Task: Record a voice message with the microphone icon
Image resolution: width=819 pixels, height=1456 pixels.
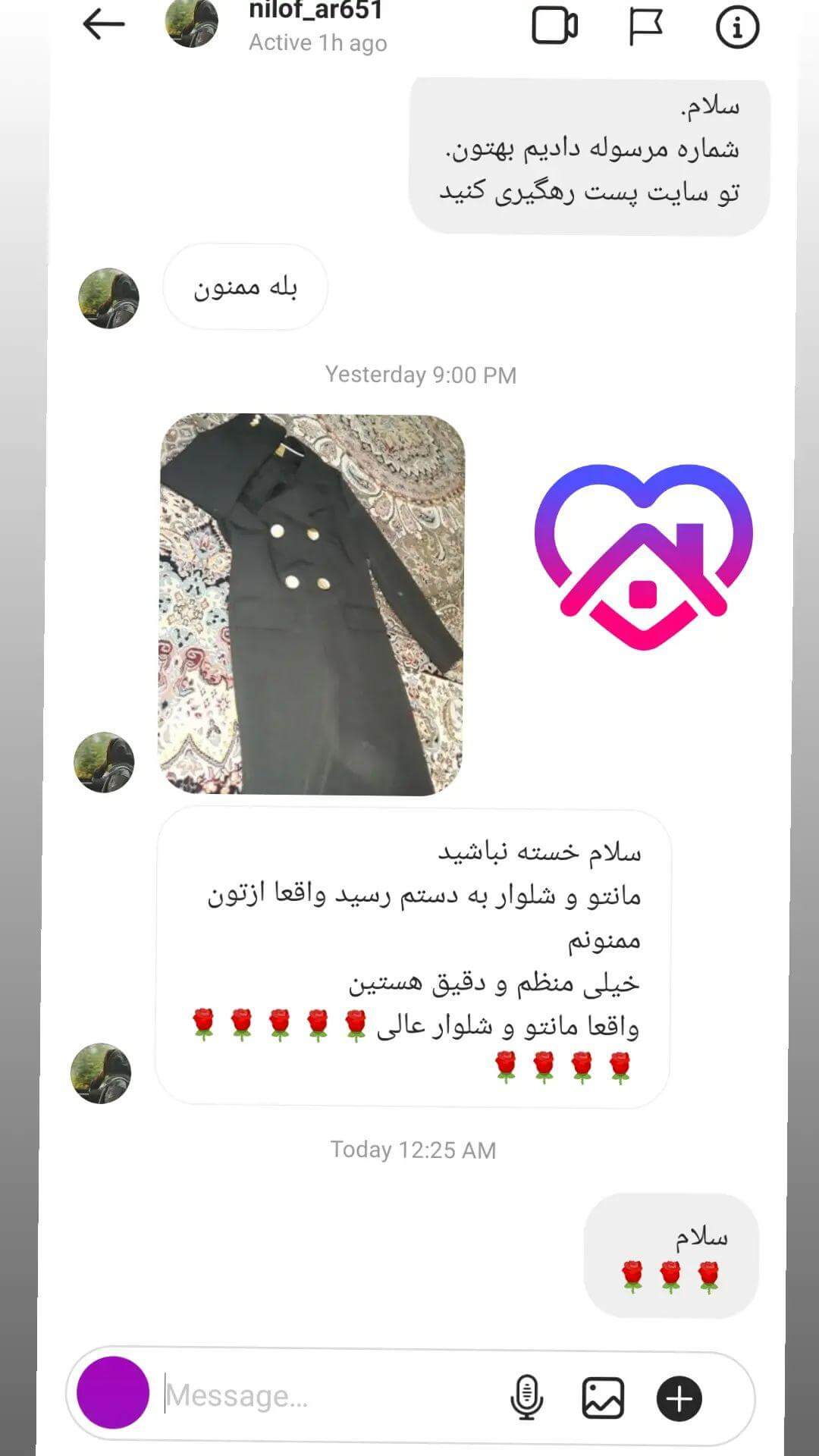Action: coord(528,1398)
